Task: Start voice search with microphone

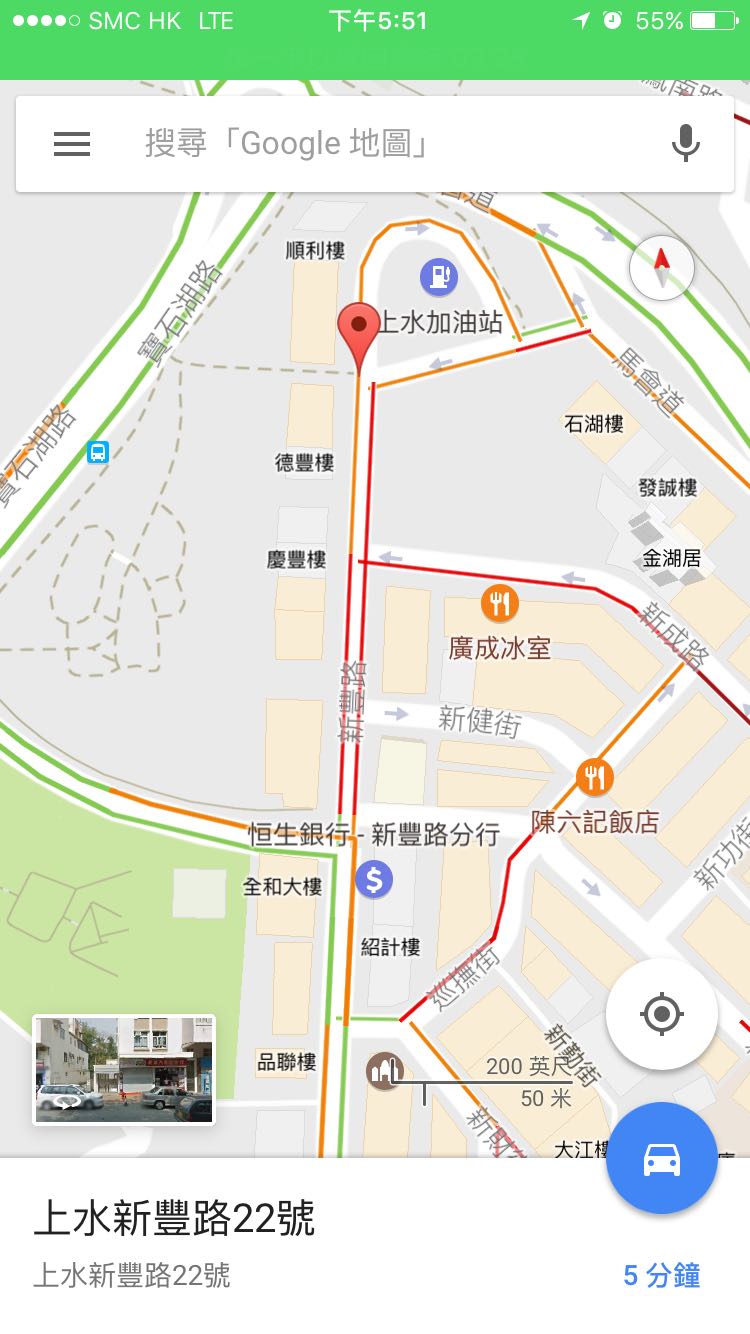Action: pyautogui.click(x=685, y=144)
